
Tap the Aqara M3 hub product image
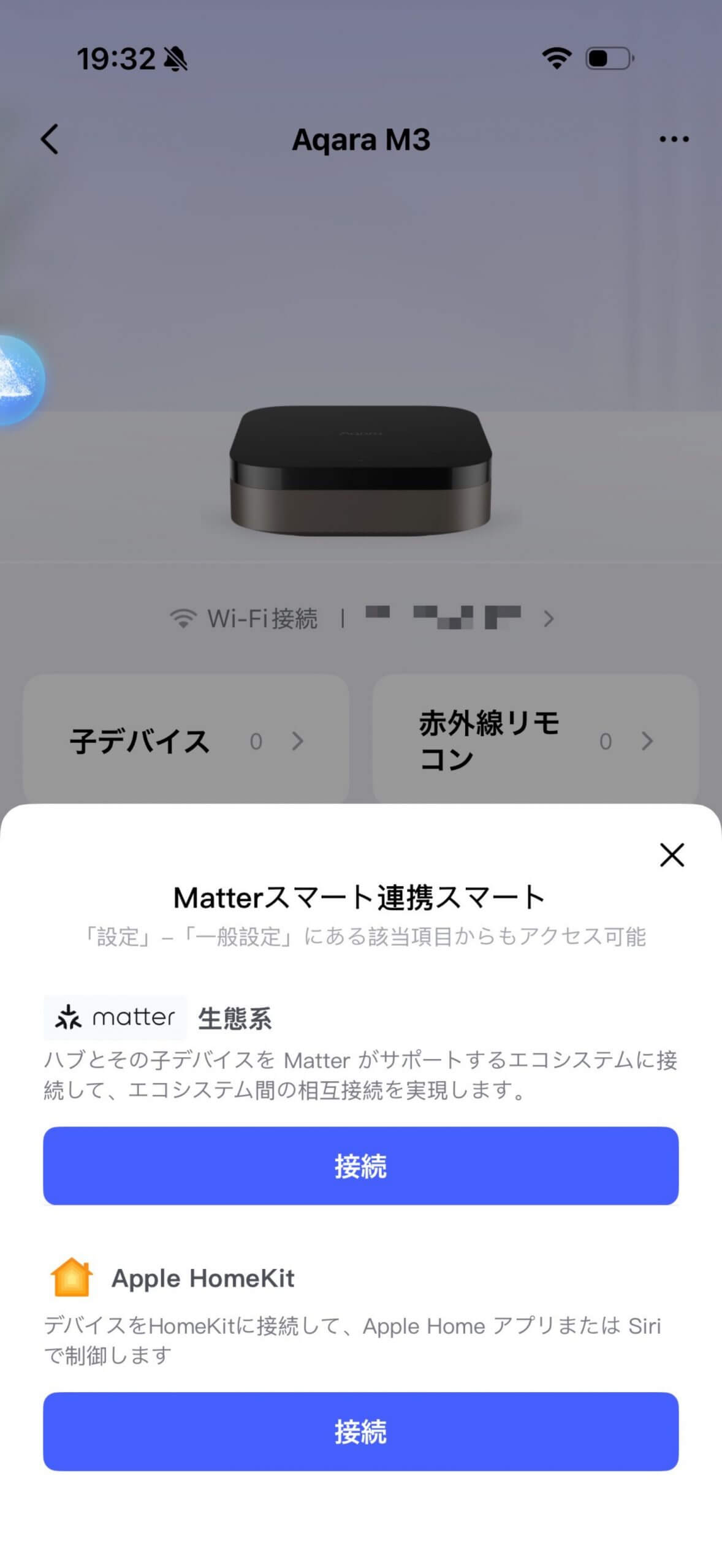[361, 472]
